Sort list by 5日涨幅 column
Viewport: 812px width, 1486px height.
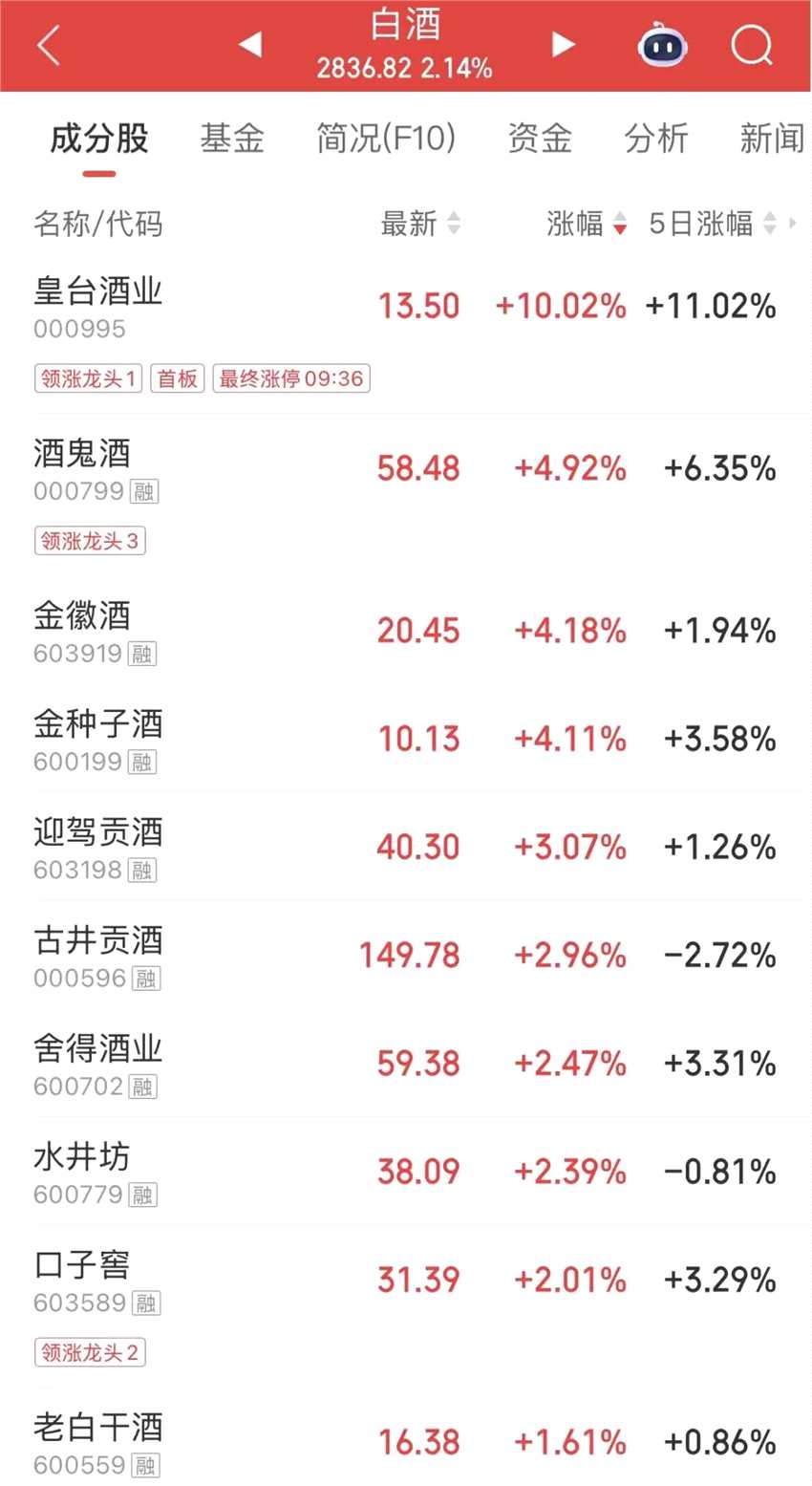coord(712,224)
